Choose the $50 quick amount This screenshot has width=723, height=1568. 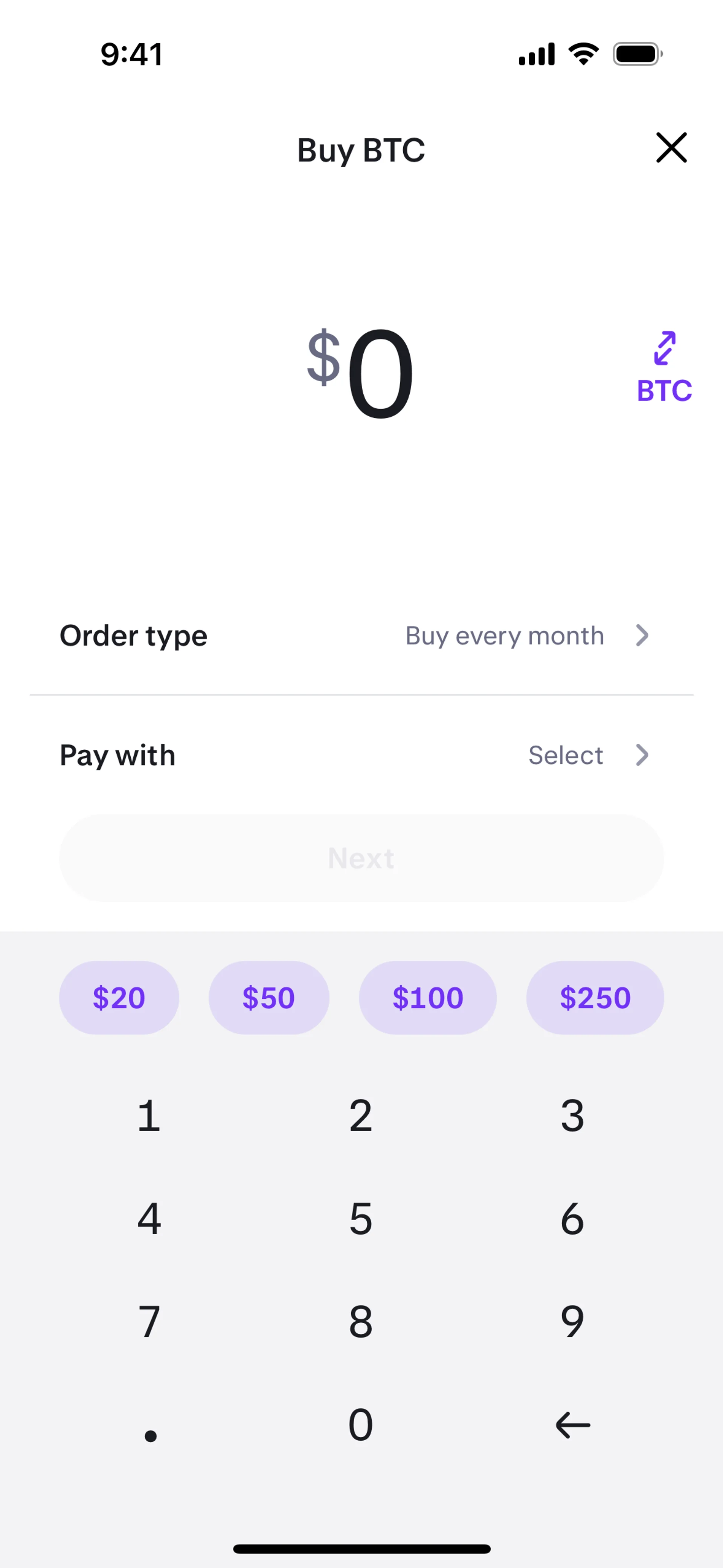(x=268, y=998)
